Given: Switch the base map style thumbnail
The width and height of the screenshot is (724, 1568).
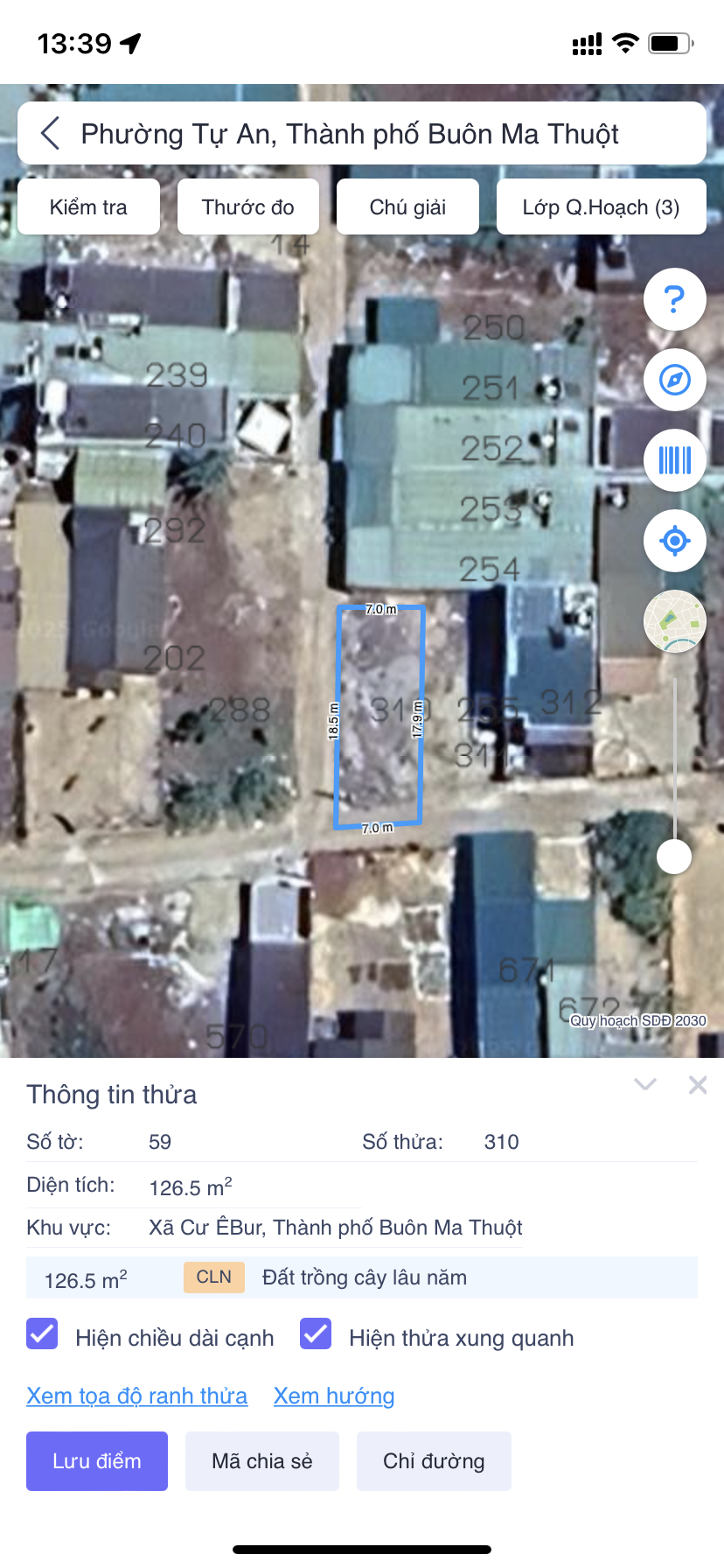Looking at the screenshot, I should (674, 621).
